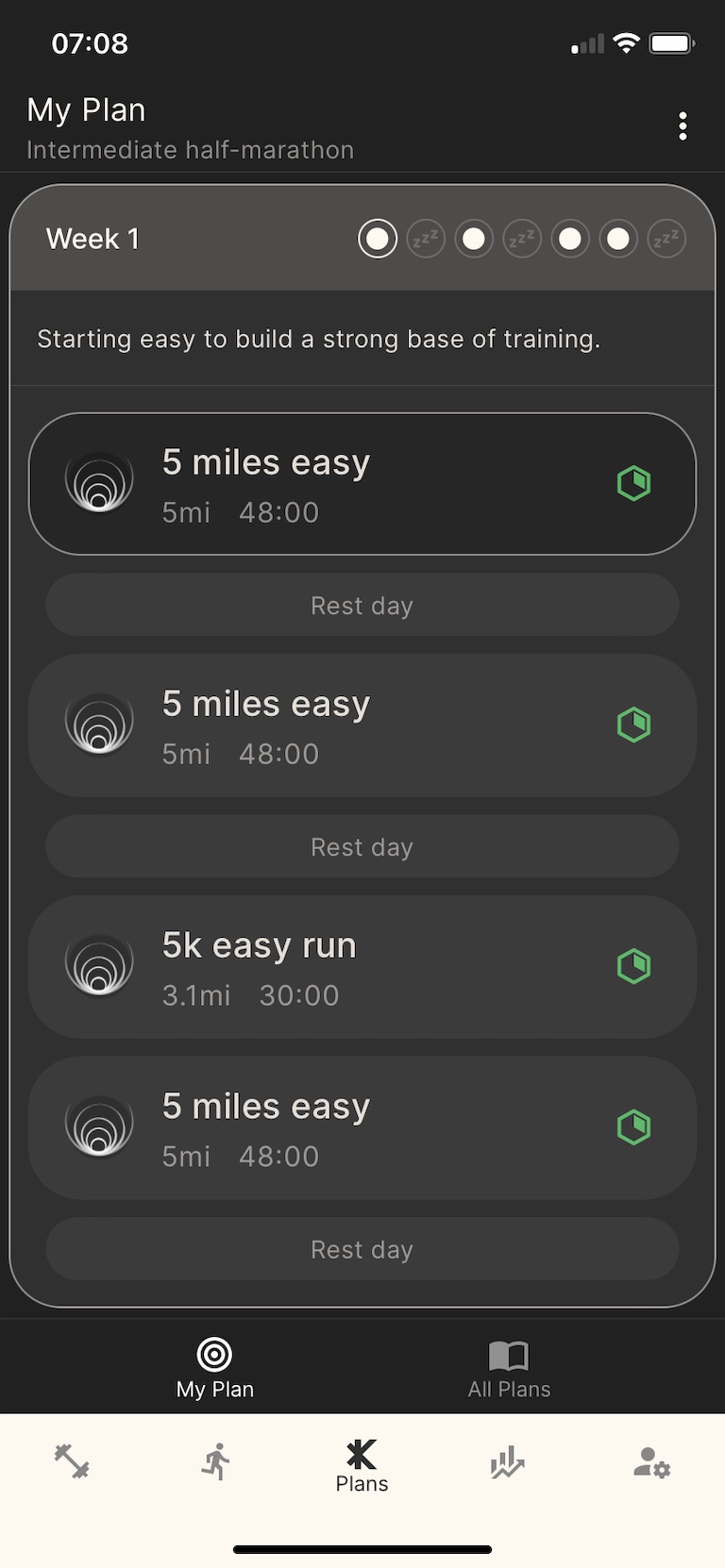725x1568 pixels.
Task: Switch to the My Plan tab
Action: pos(214,1368)
